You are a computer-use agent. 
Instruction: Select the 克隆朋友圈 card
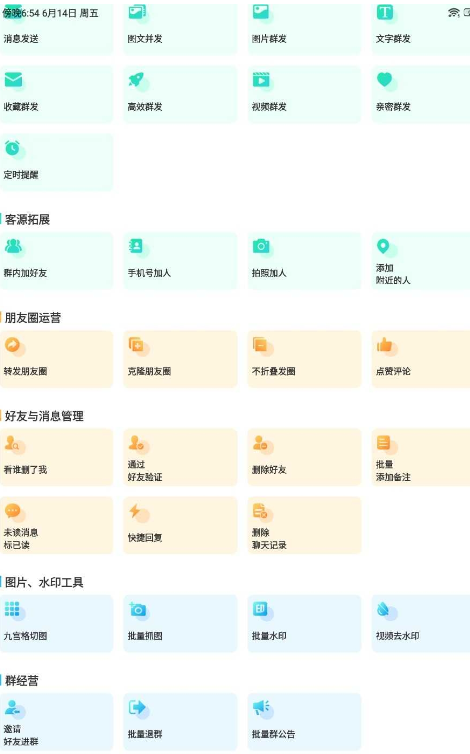(x=180, y=359)
